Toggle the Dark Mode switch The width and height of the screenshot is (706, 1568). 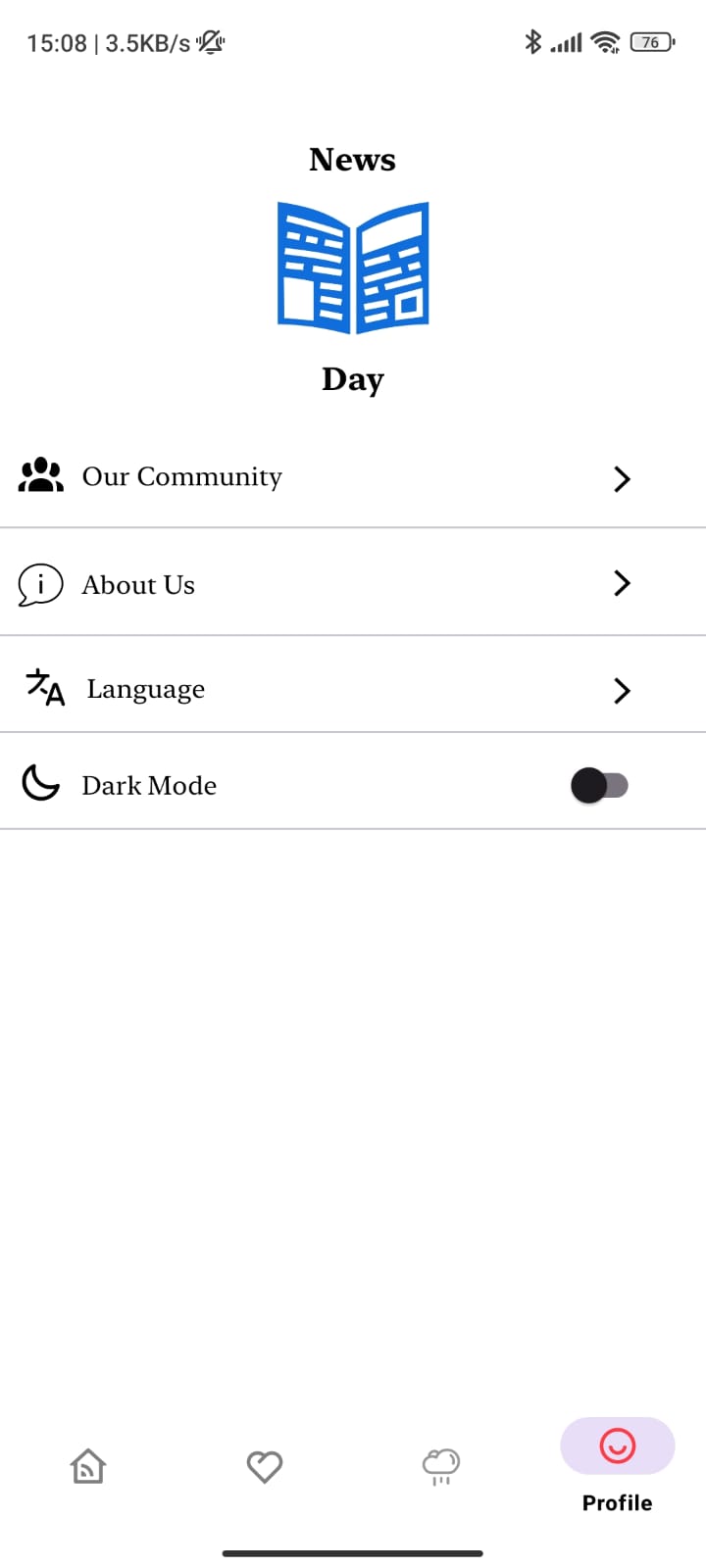(599, 785)
